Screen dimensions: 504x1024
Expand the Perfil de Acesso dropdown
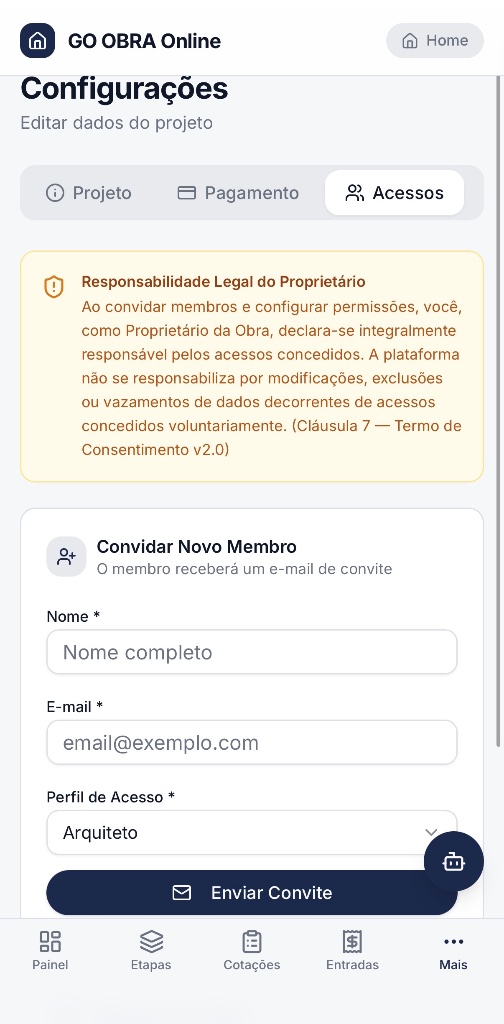pos(252,833)
